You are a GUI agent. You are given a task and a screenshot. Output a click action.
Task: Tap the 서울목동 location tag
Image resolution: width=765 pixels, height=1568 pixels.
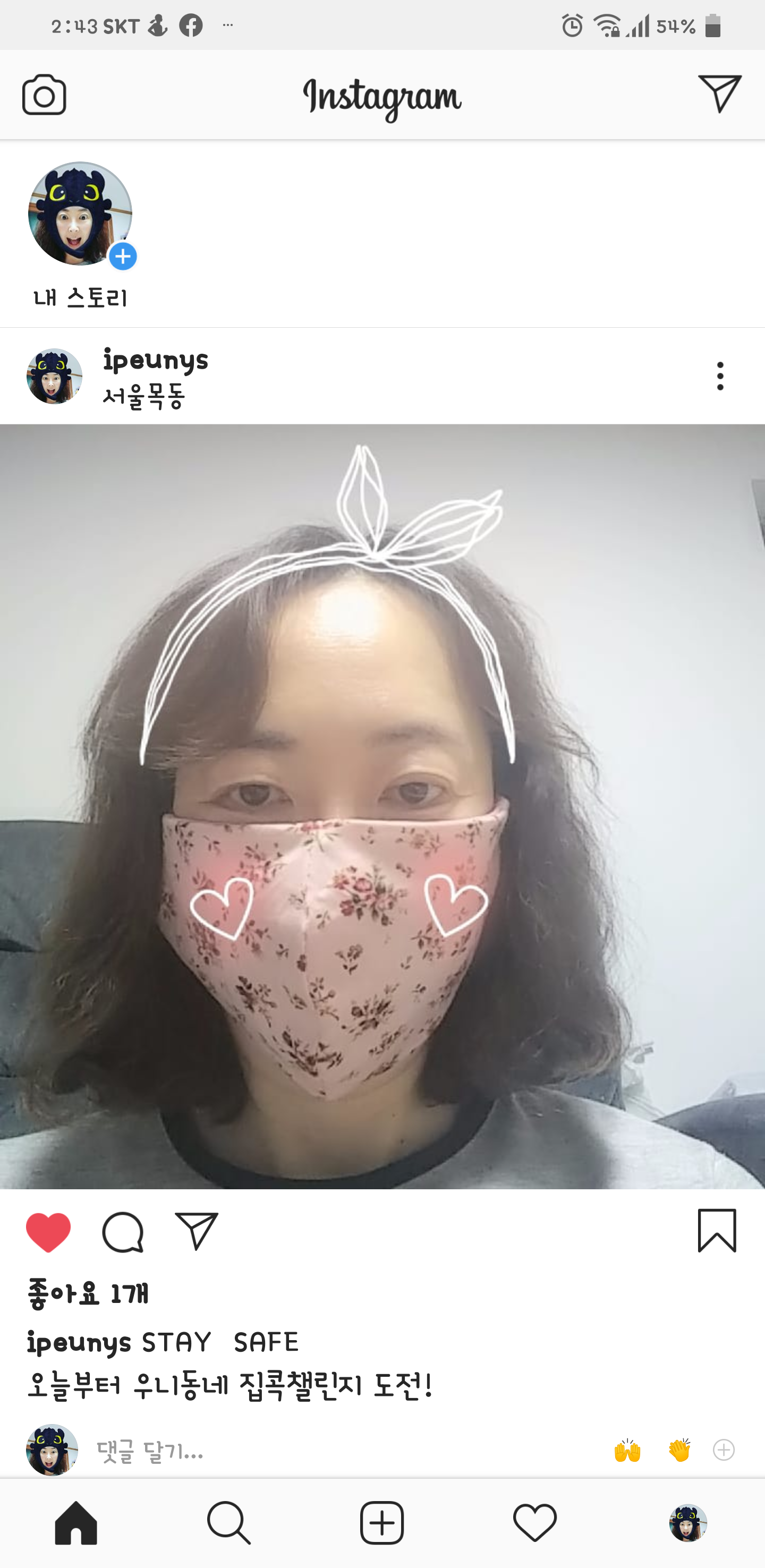tap(143, 397)
